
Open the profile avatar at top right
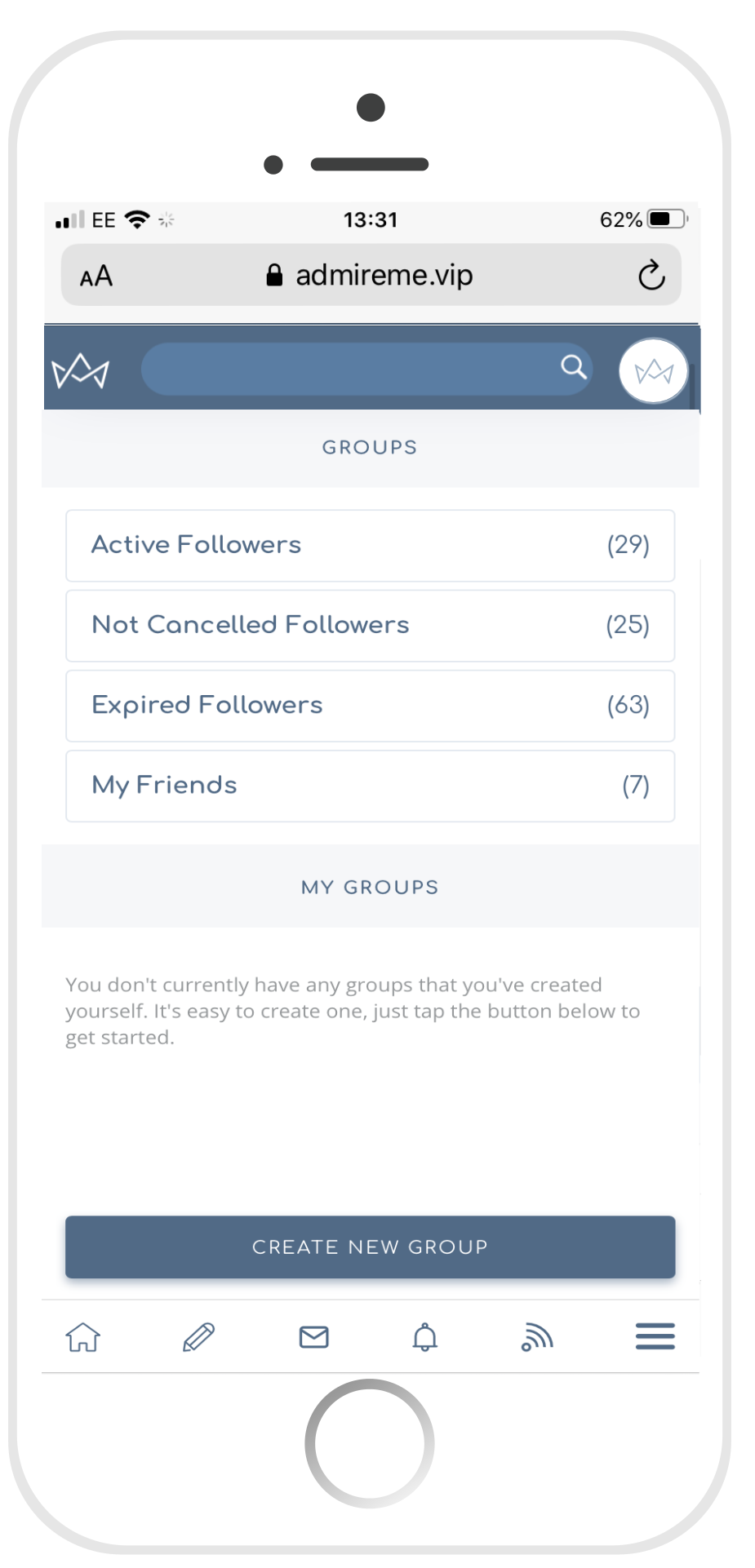(653, 371)
